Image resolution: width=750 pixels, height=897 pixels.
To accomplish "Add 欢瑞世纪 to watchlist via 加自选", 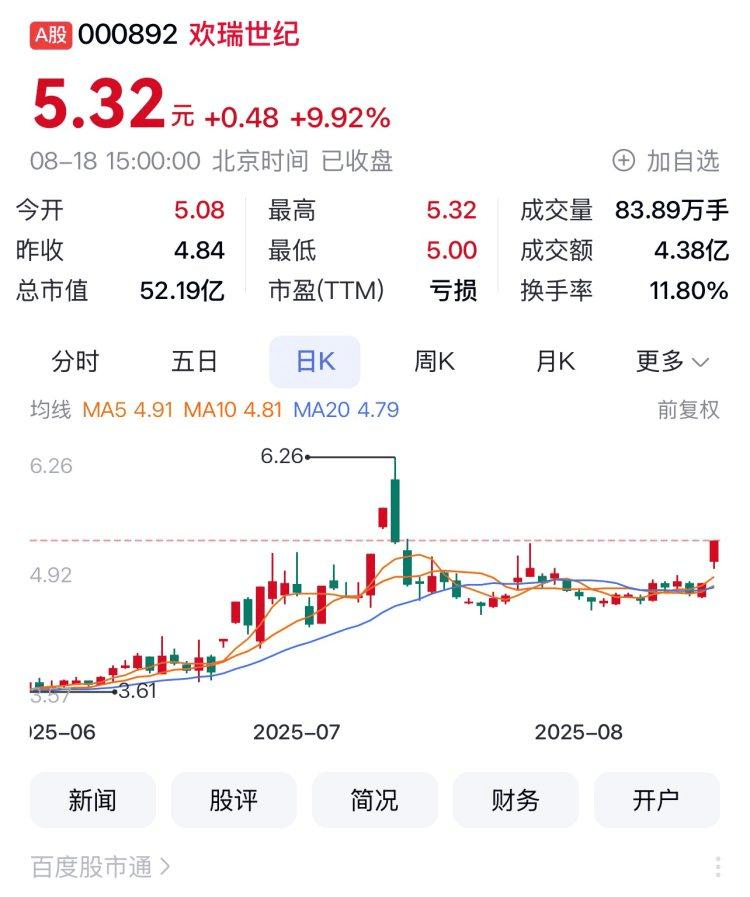I will click(666, 160).
